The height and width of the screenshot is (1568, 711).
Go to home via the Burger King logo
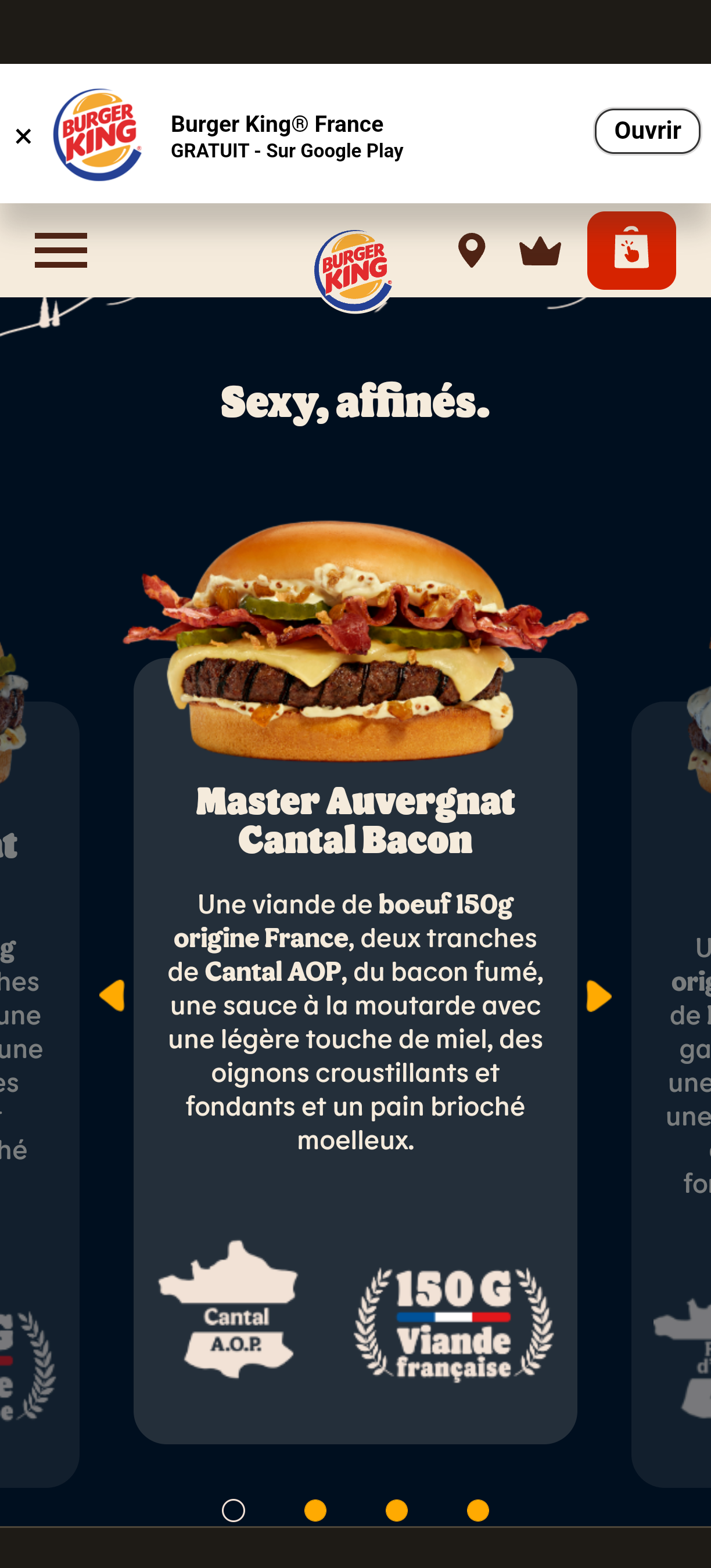tap(354, 271)
